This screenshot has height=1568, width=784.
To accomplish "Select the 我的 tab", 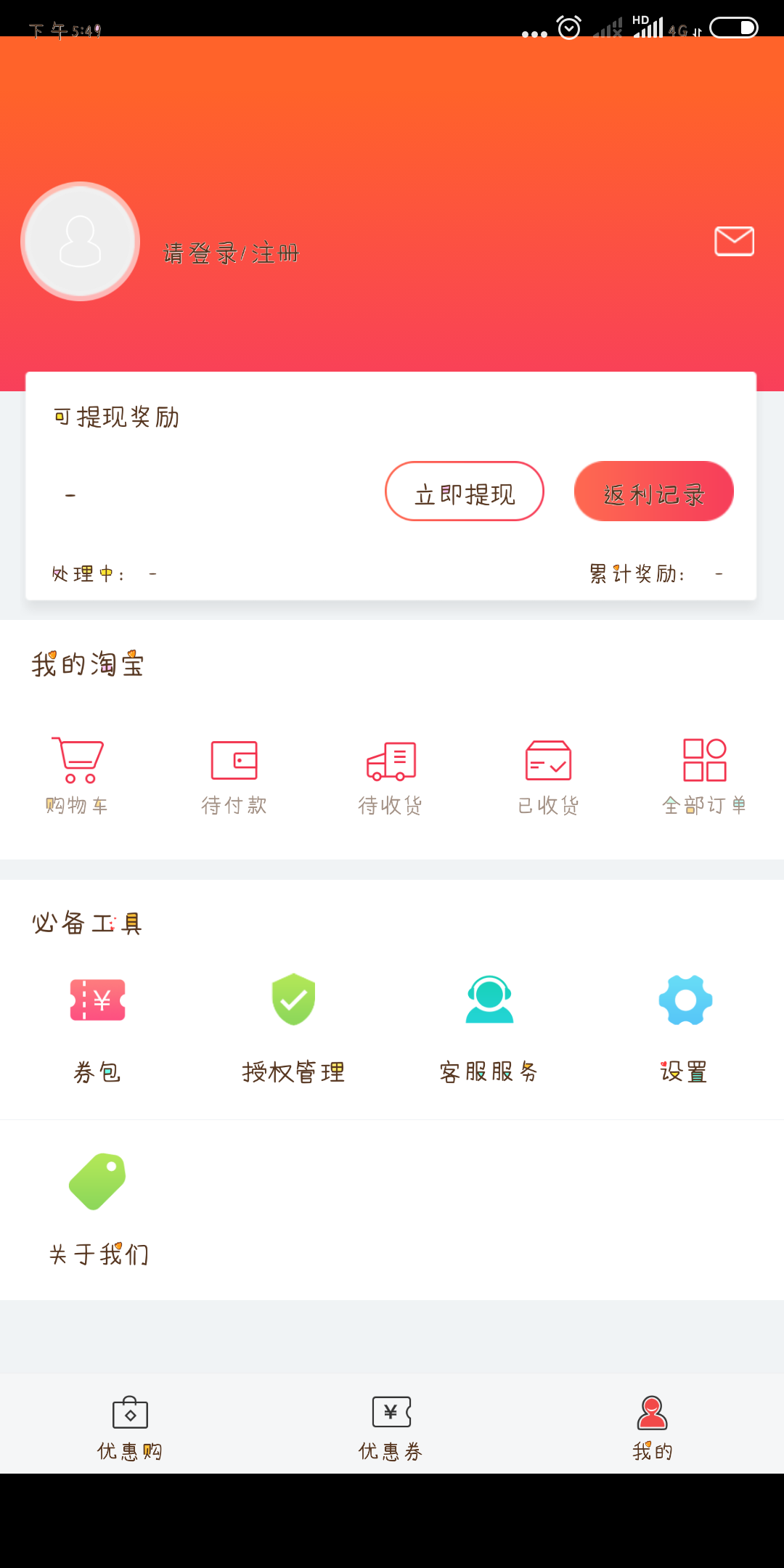I will (x=652, y=1427).
